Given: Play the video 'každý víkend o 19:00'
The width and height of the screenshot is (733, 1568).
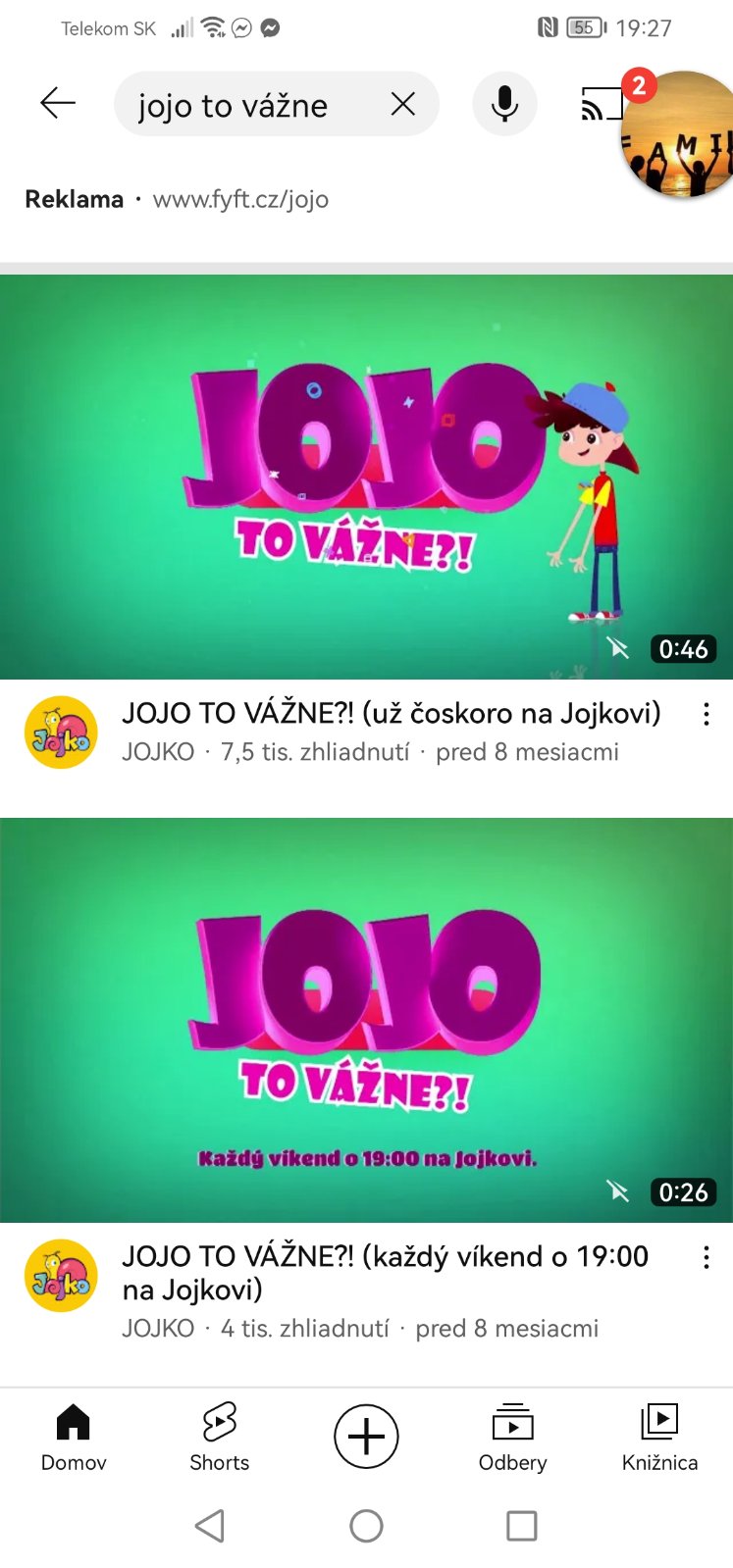Looking at the screenshot, I should [x=366, y=1020].
